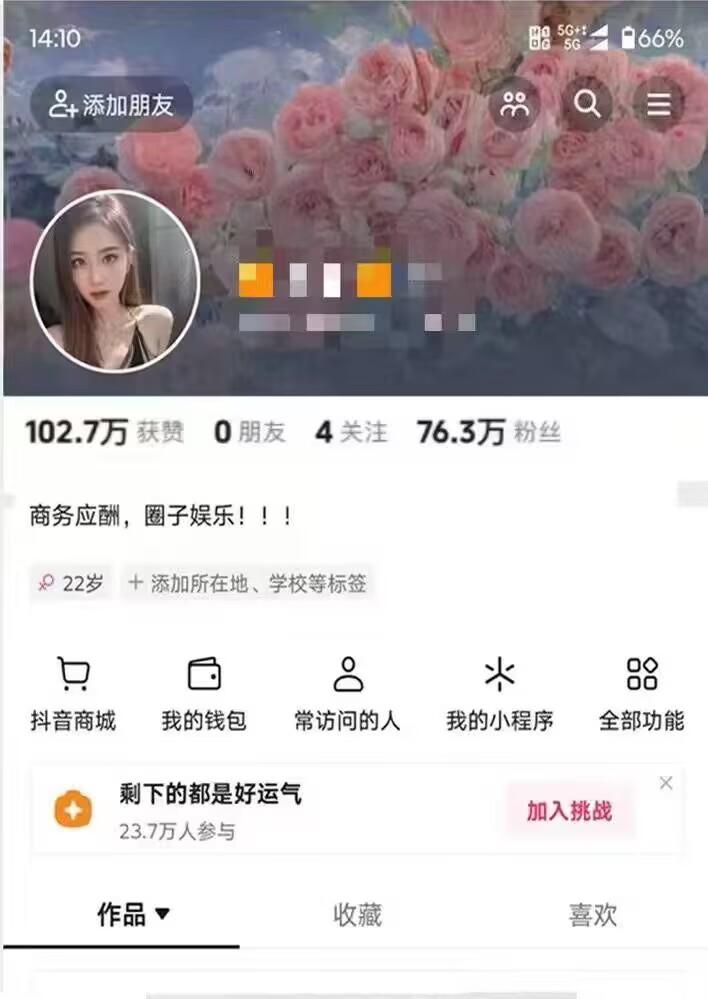The width and height of the screenshot is (708, 999).
Task: Open 全部功能 all functions
Action: (x=641, y=694)
